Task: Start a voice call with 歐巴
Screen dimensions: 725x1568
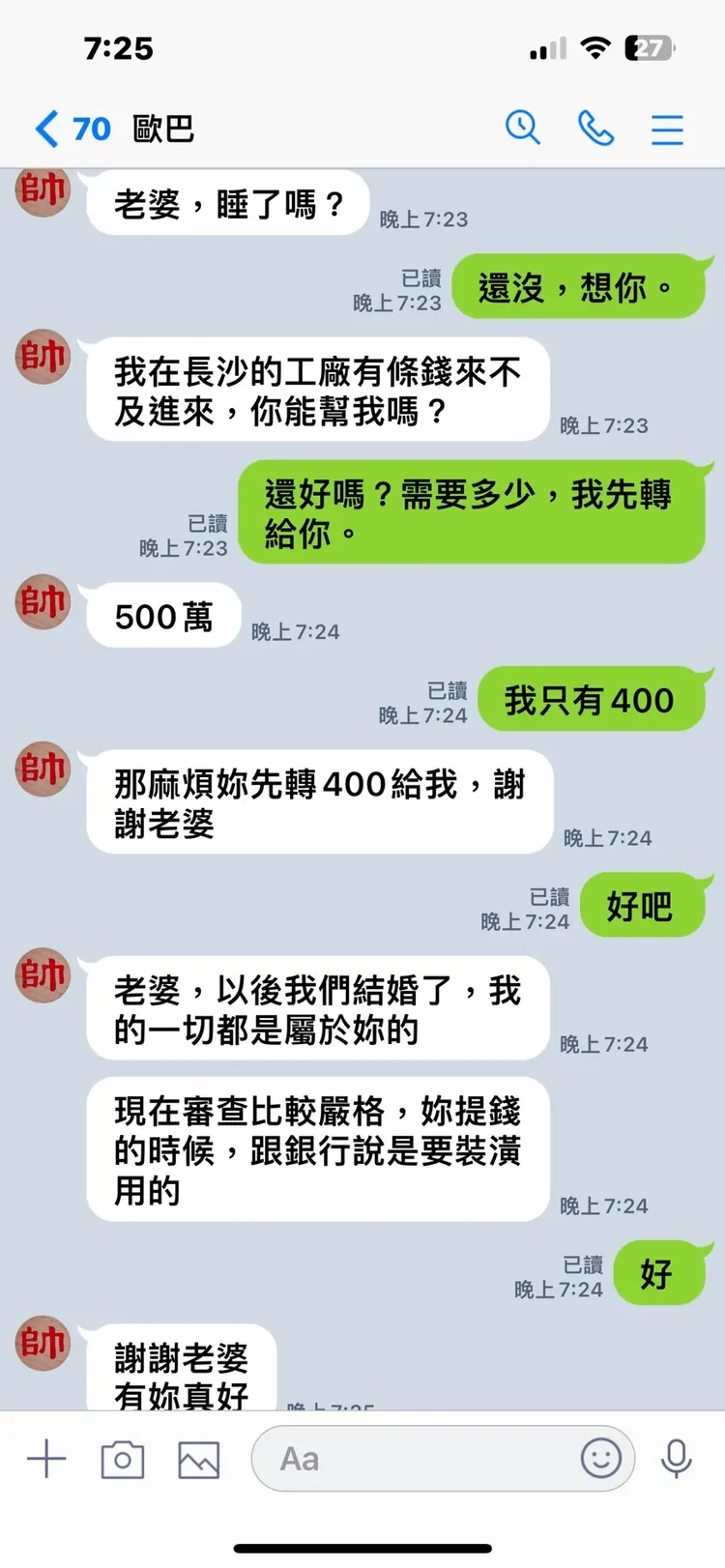Action: point(596,128)
